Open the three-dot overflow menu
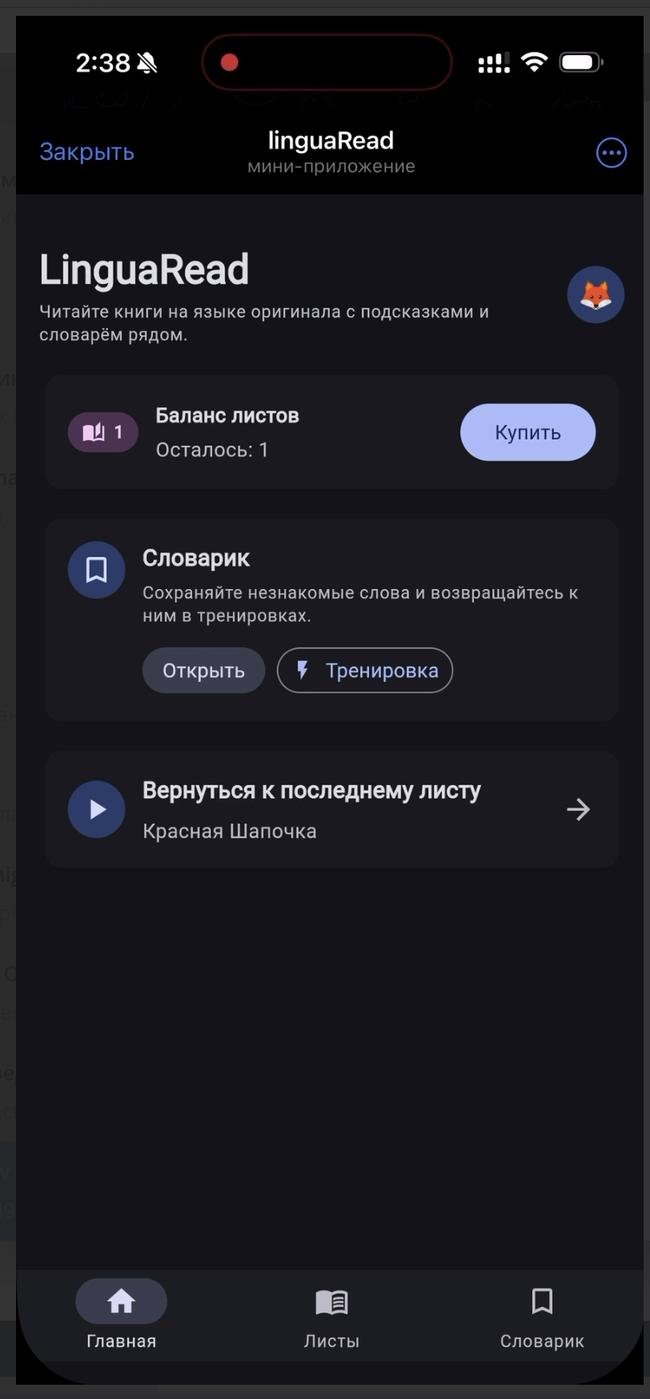Image resolution: width=650 pixels, height=1400 pixels. pos(611,153)
